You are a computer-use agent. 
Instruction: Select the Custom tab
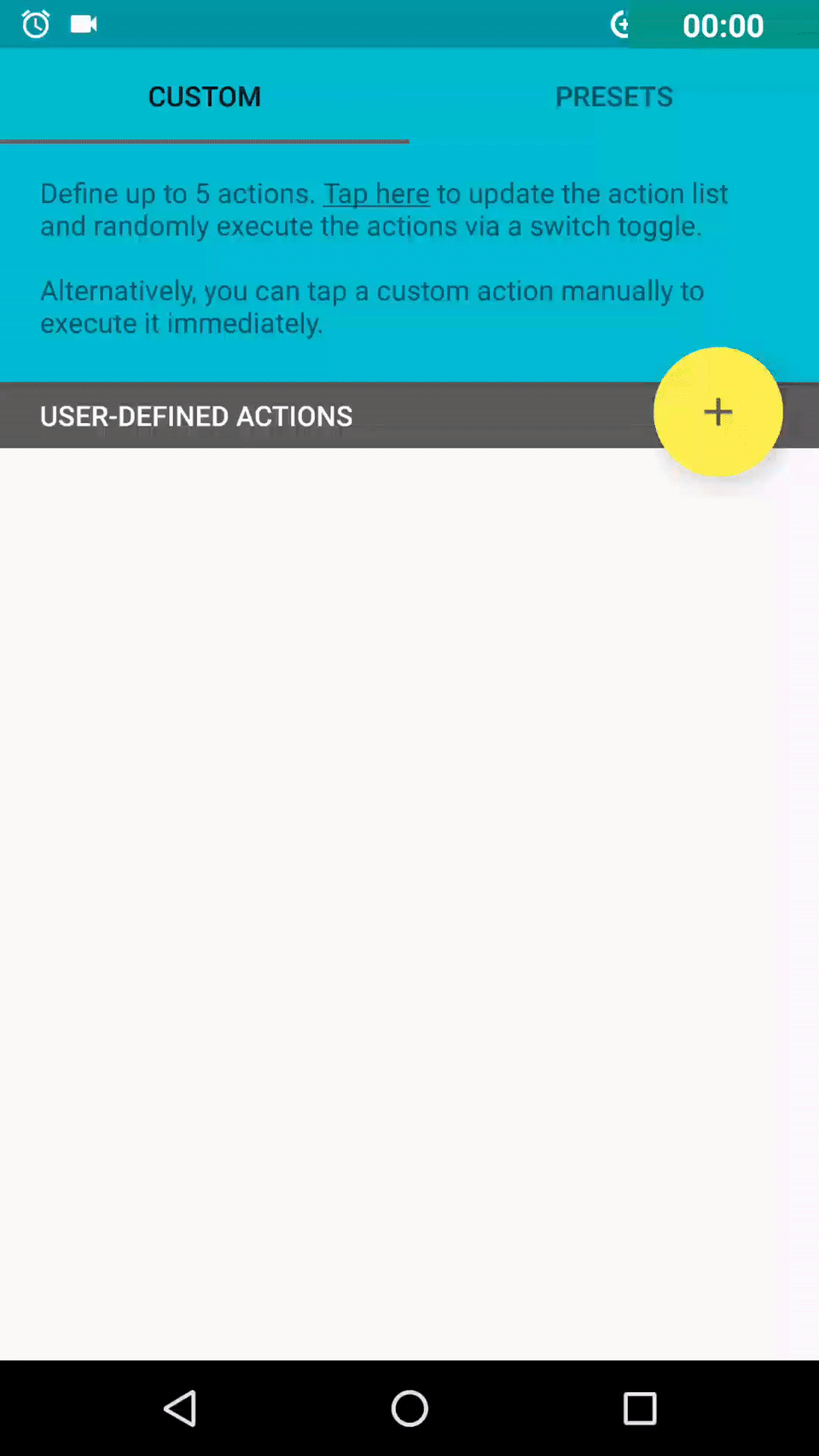coord(205,96)
